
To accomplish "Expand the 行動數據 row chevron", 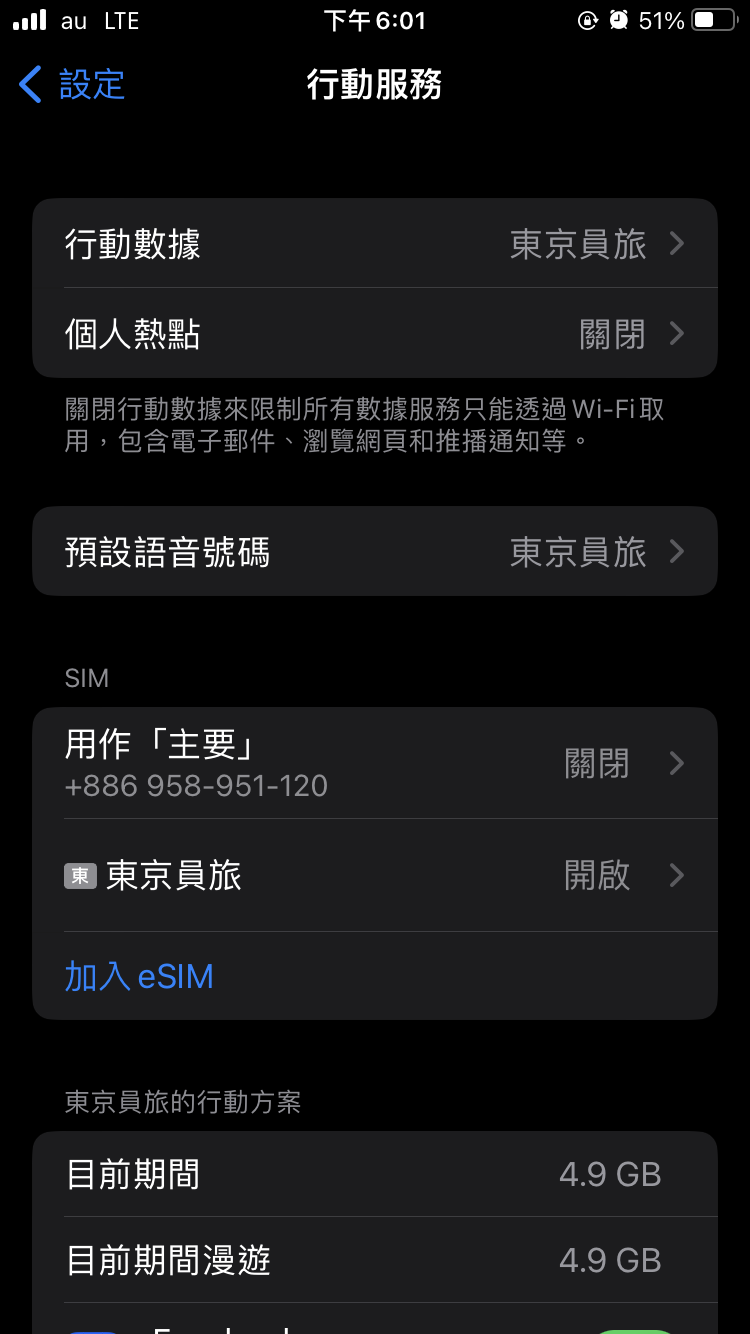I will click(x=676, y=243).
